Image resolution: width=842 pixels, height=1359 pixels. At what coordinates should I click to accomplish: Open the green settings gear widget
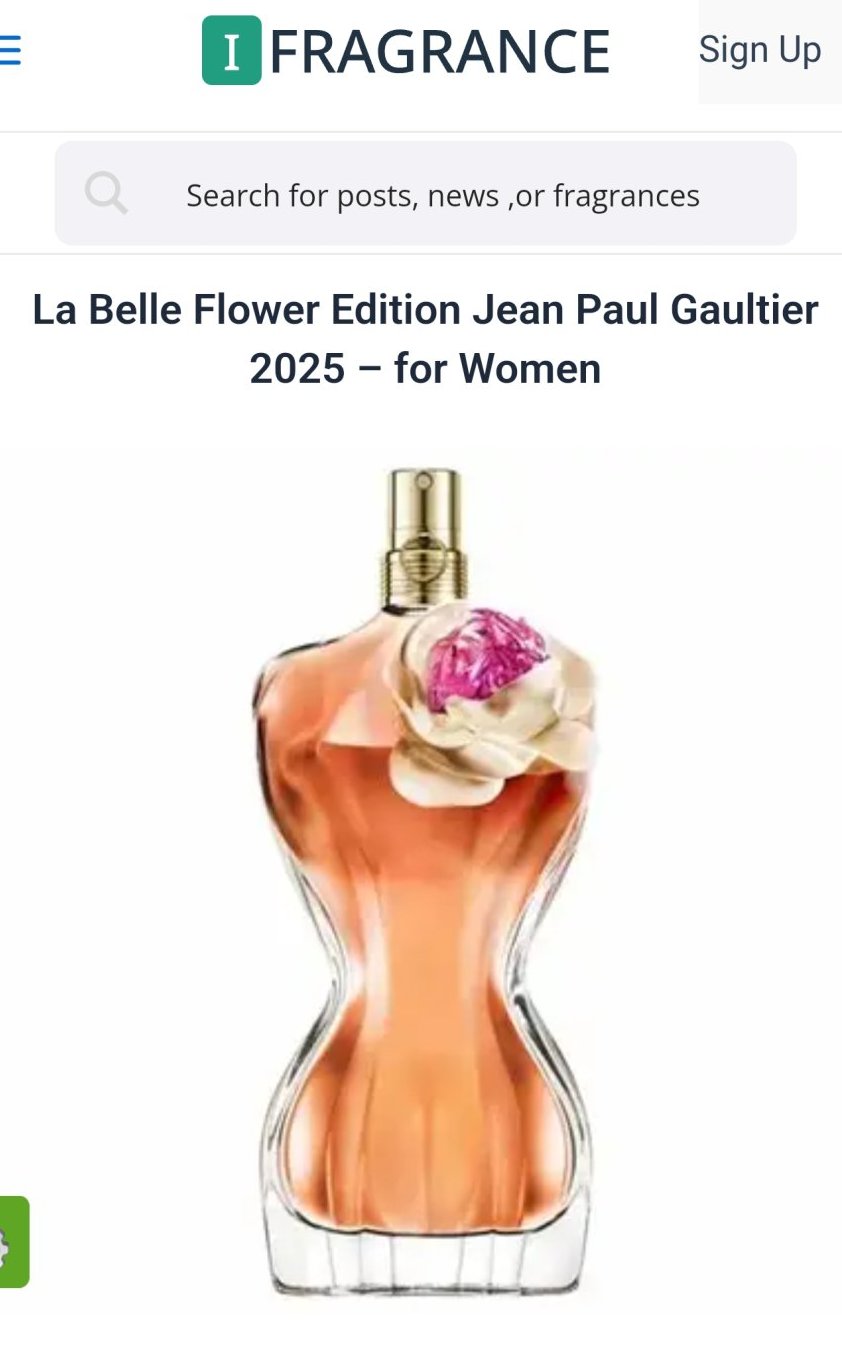click(12, 1242)
